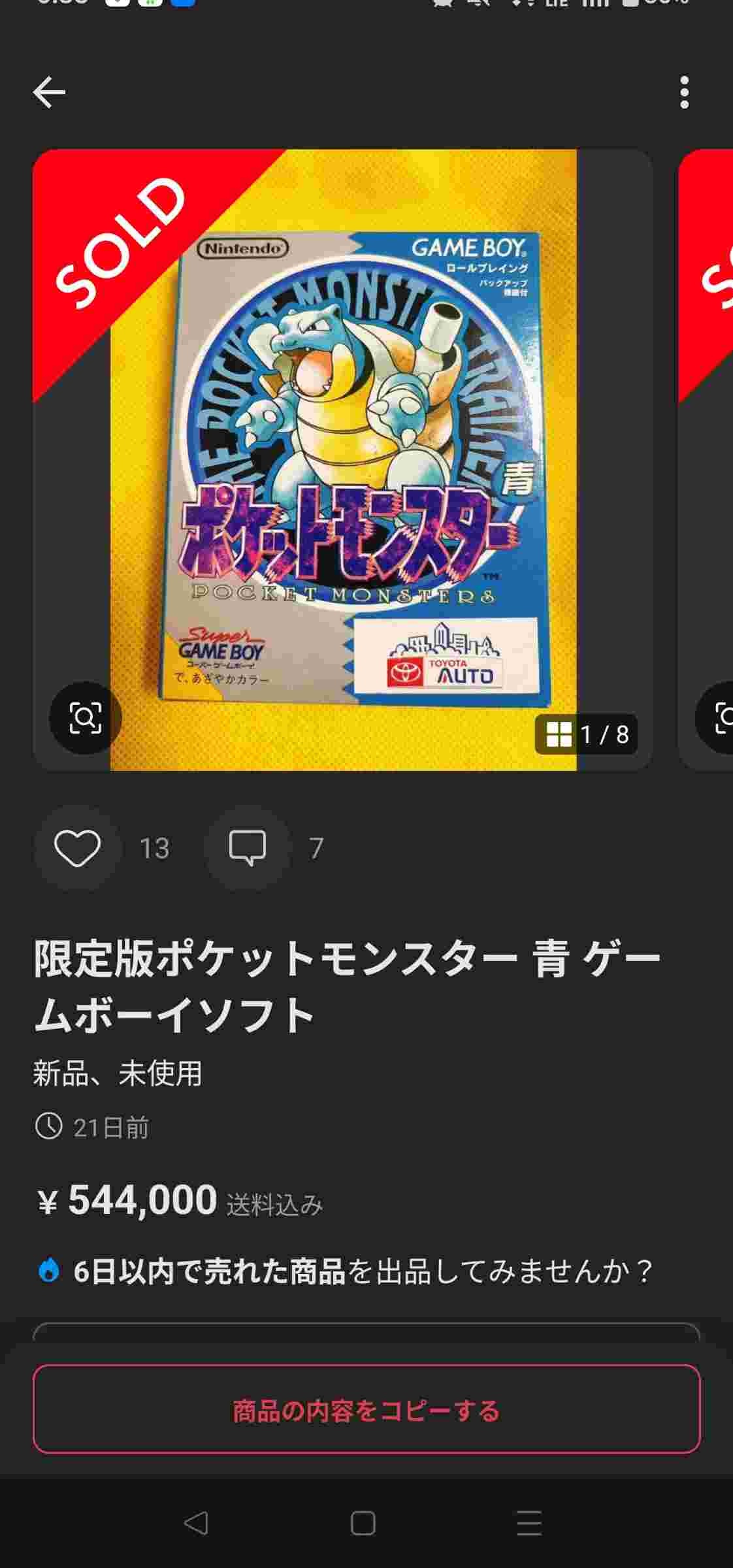Go back using the top arrow
733x1568 pixels.
point(50,92)
